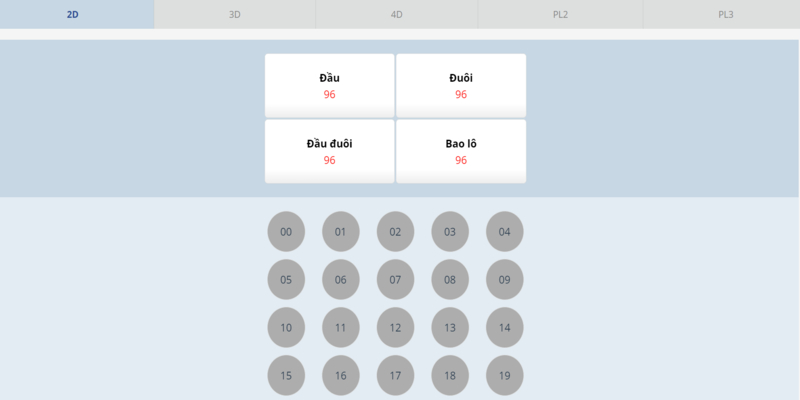Choose the Đuôi bet type

pos(461,85)
